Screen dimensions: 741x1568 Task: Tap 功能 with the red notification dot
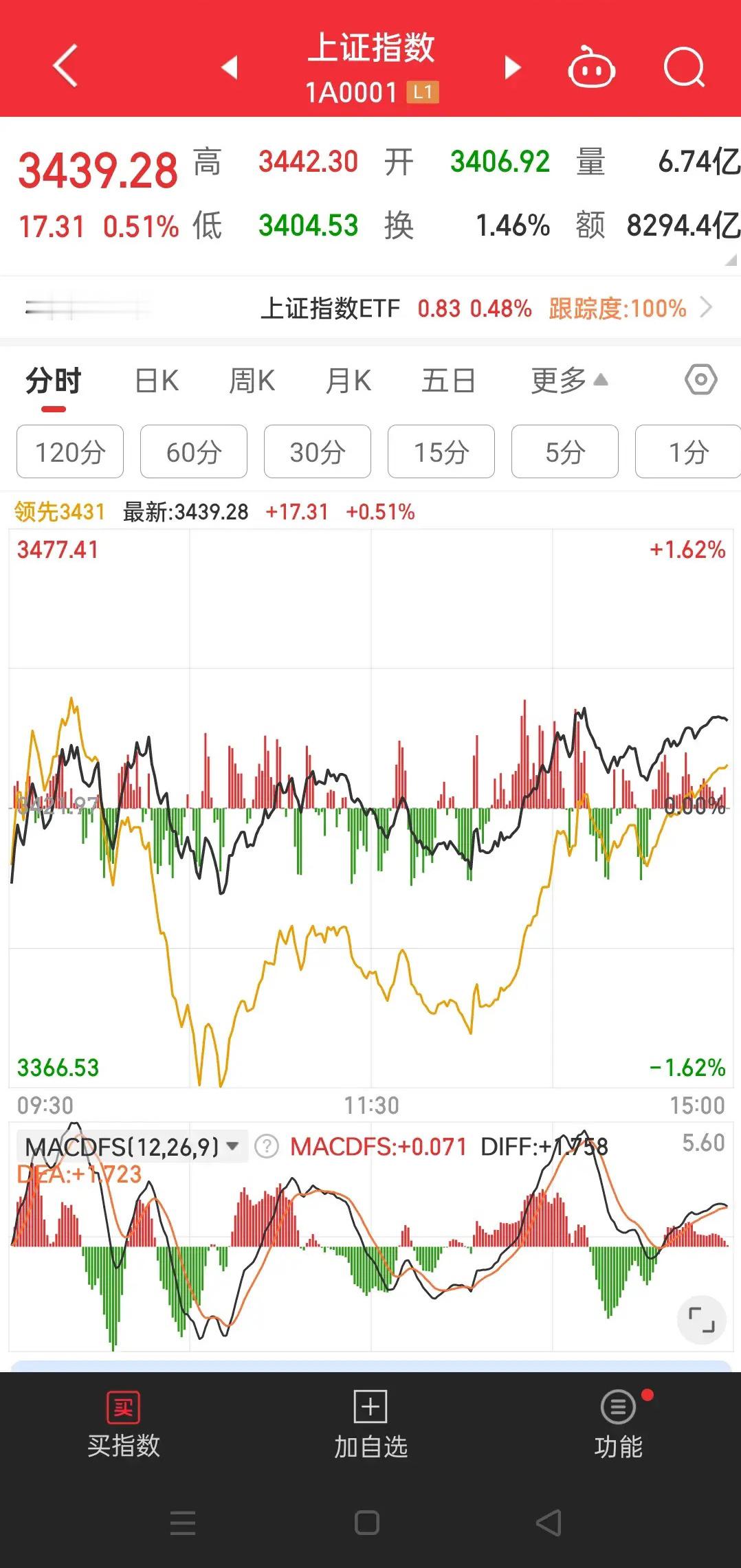[619, 1422]
